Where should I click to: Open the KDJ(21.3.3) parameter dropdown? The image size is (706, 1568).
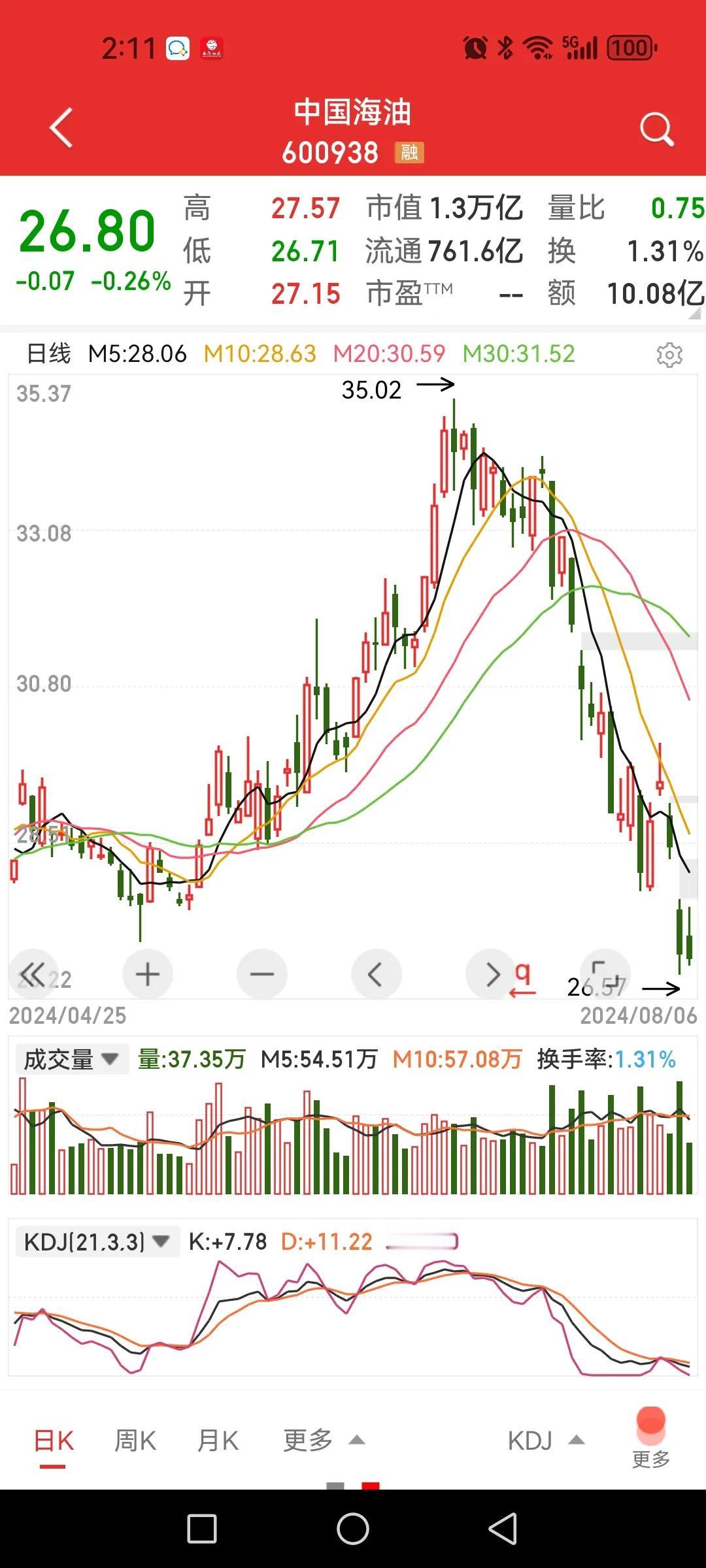coord(97,1241)
